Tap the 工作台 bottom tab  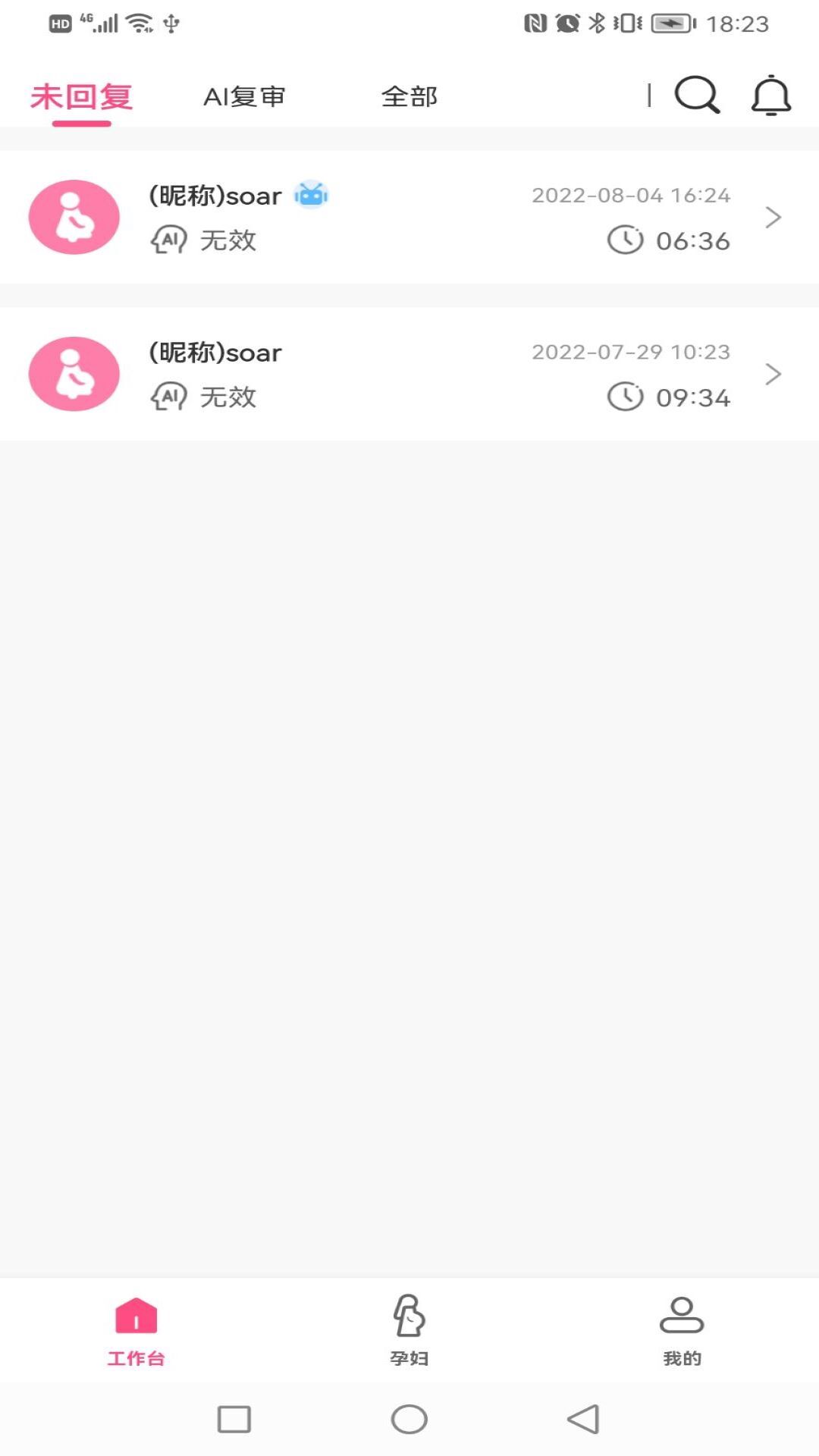(x=136, y=1330)
